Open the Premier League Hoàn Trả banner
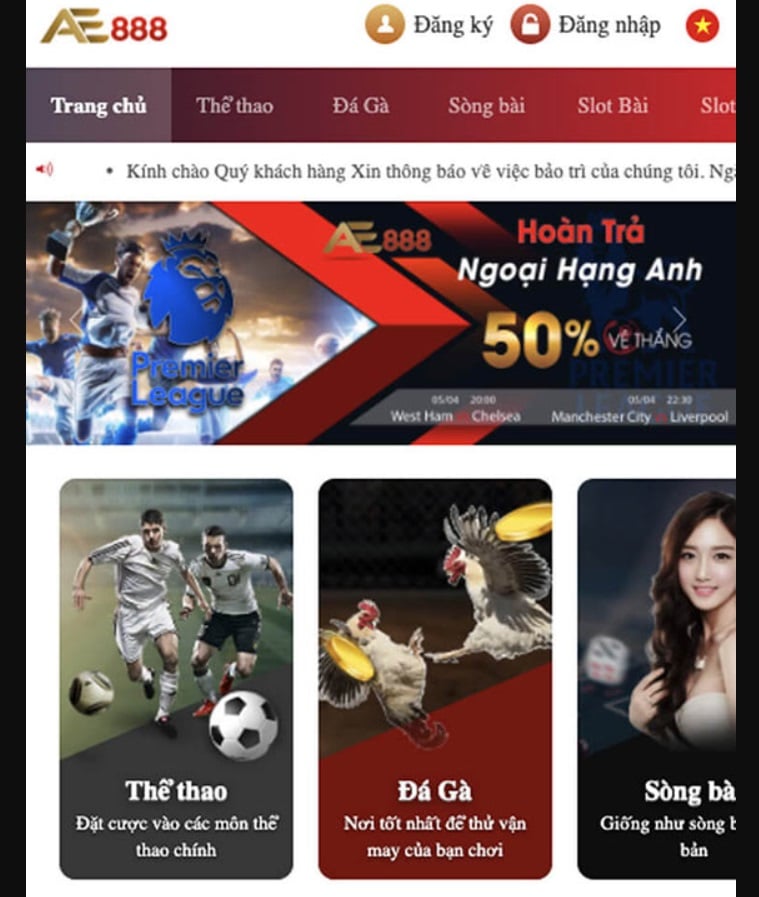 coord(380,323)
